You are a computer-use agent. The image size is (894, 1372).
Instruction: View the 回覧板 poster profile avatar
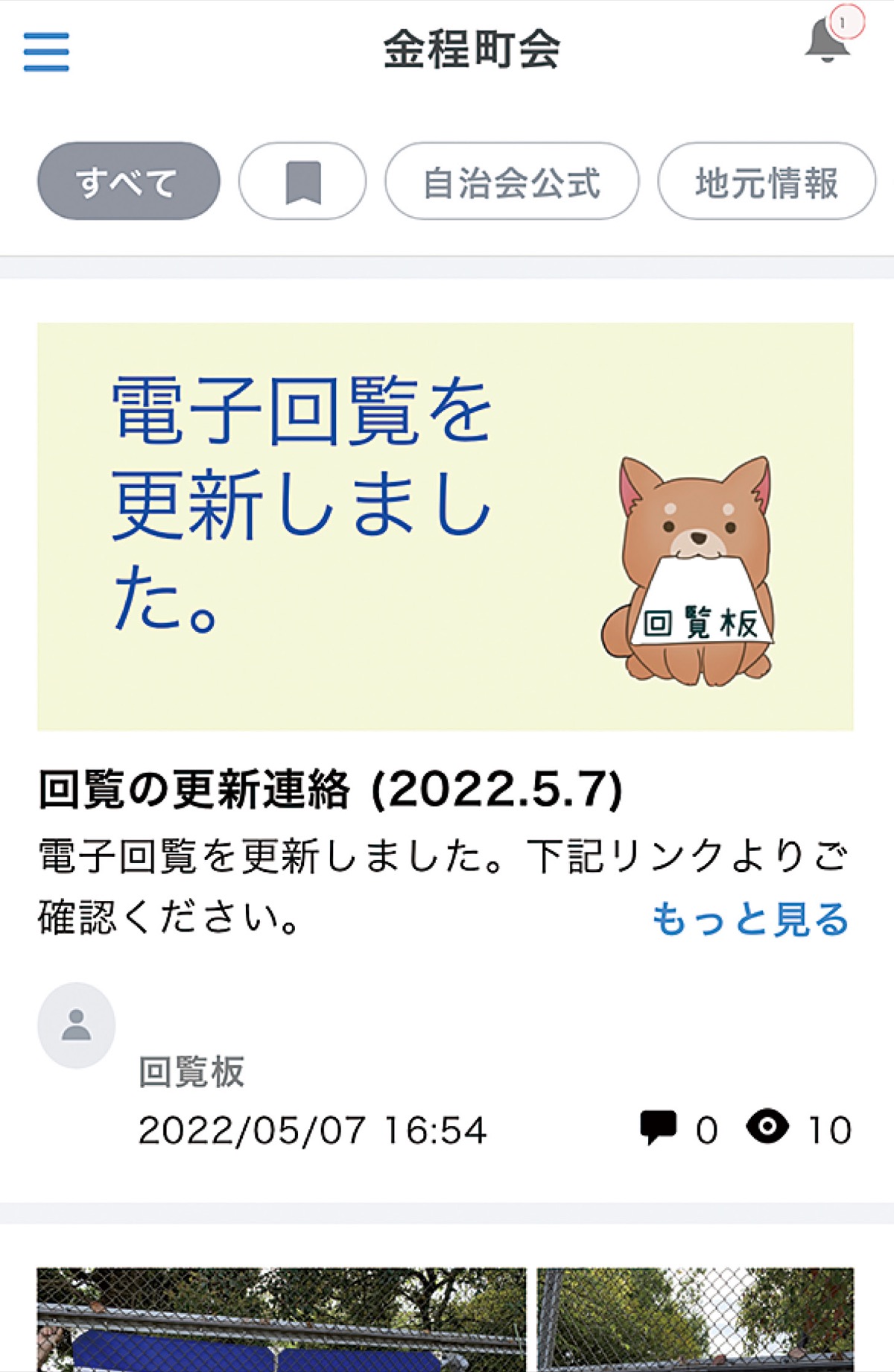click(x=76, y=1025)
